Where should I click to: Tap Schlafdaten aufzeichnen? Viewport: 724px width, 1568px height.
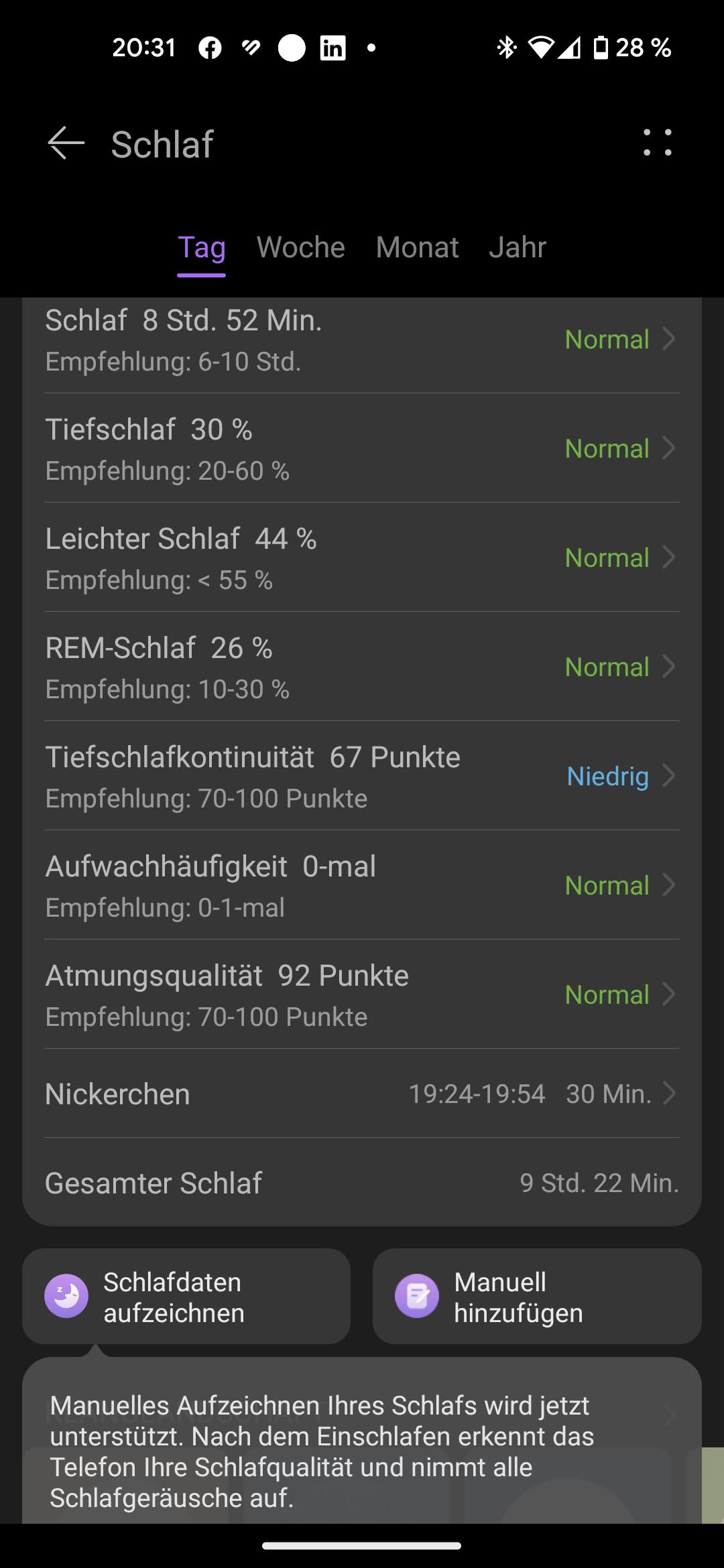click(186, 1297)
